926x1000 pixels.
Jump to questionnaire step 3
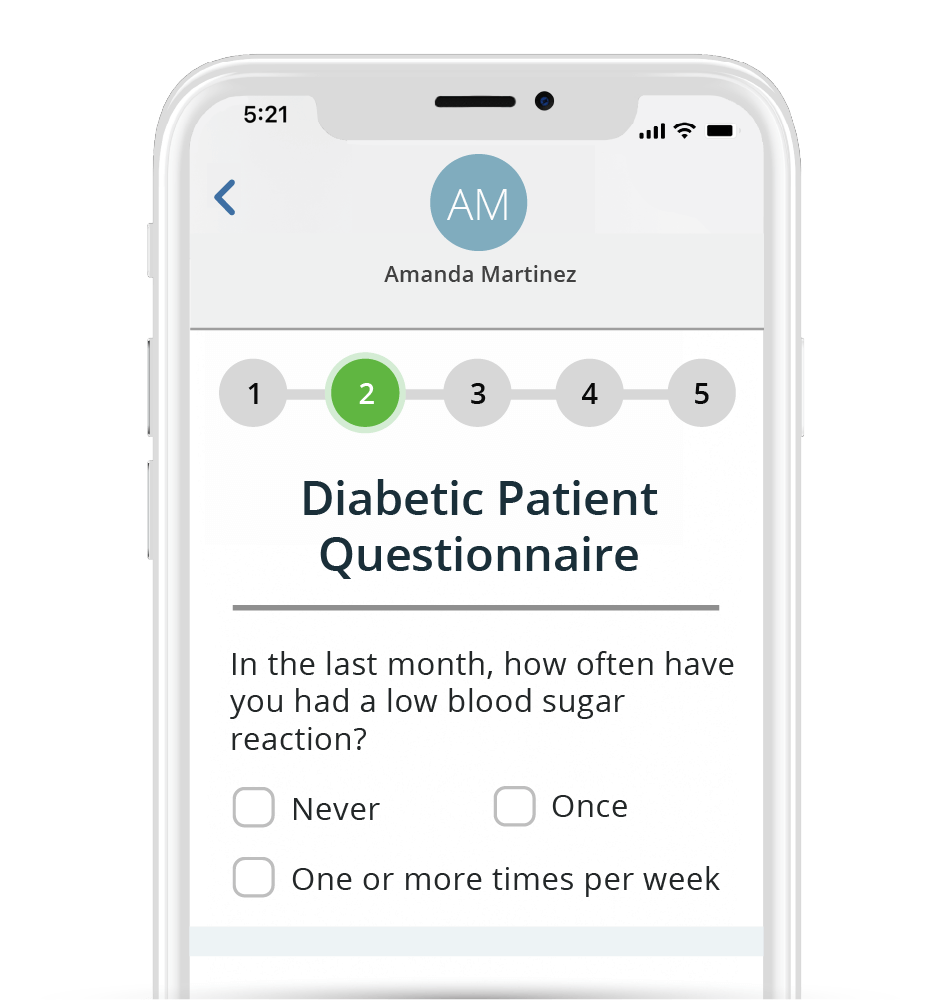pos(478,394)
